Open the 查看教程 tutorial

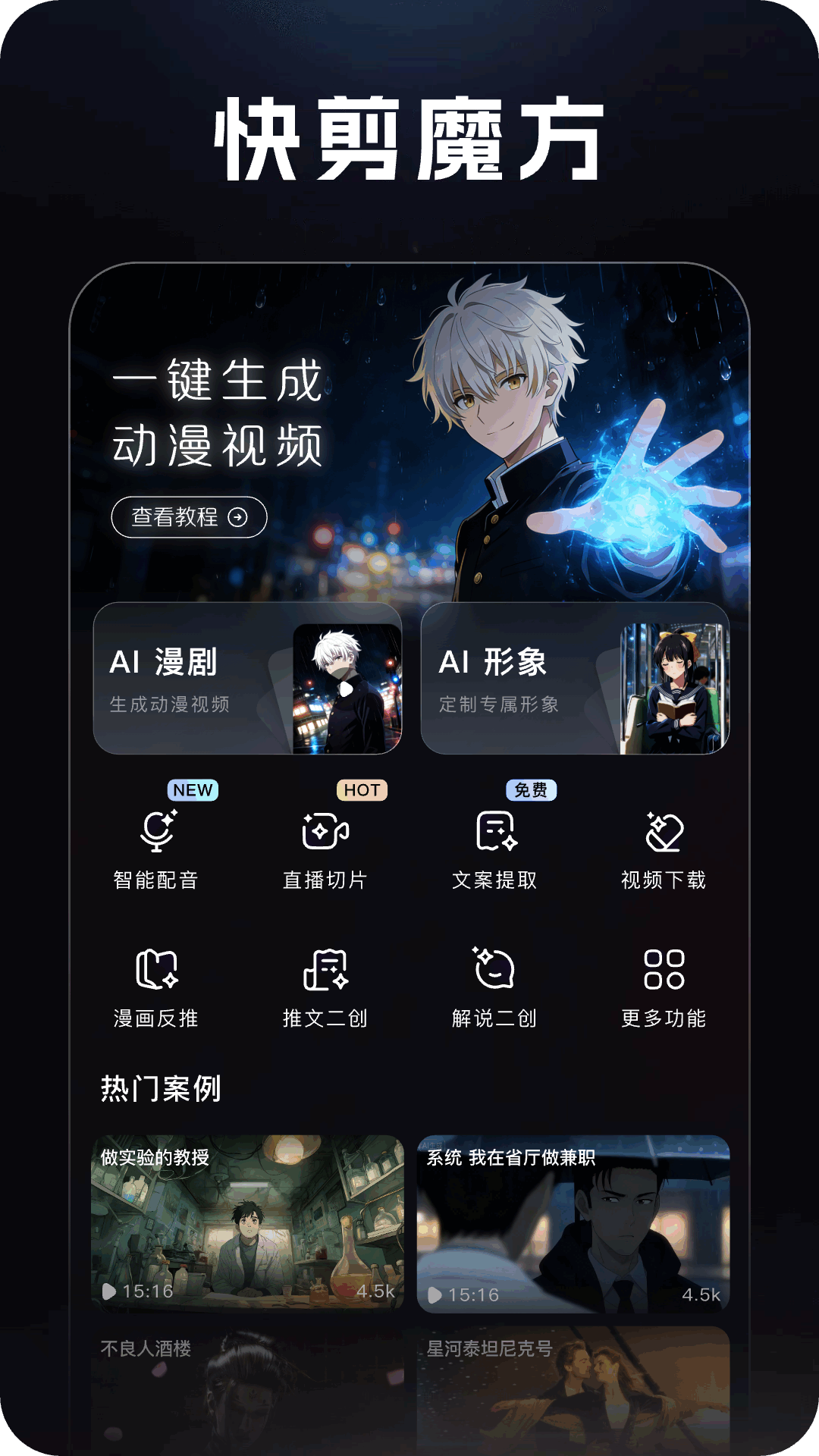click(x=189, y=516)
